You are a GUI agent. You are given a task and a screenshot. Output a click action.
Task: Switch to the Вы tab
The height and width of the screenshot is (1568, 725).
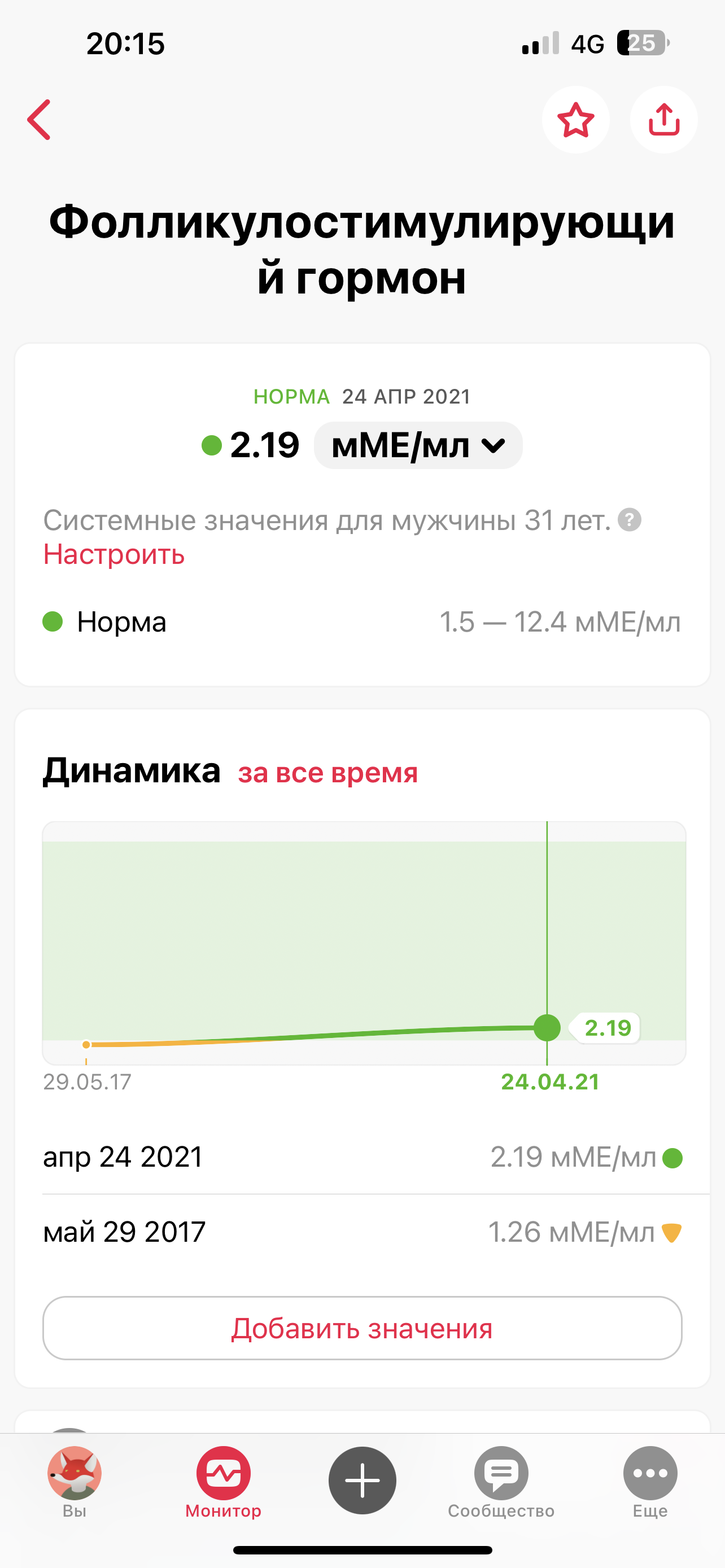pyautogui.click(x=75, y=1481)
